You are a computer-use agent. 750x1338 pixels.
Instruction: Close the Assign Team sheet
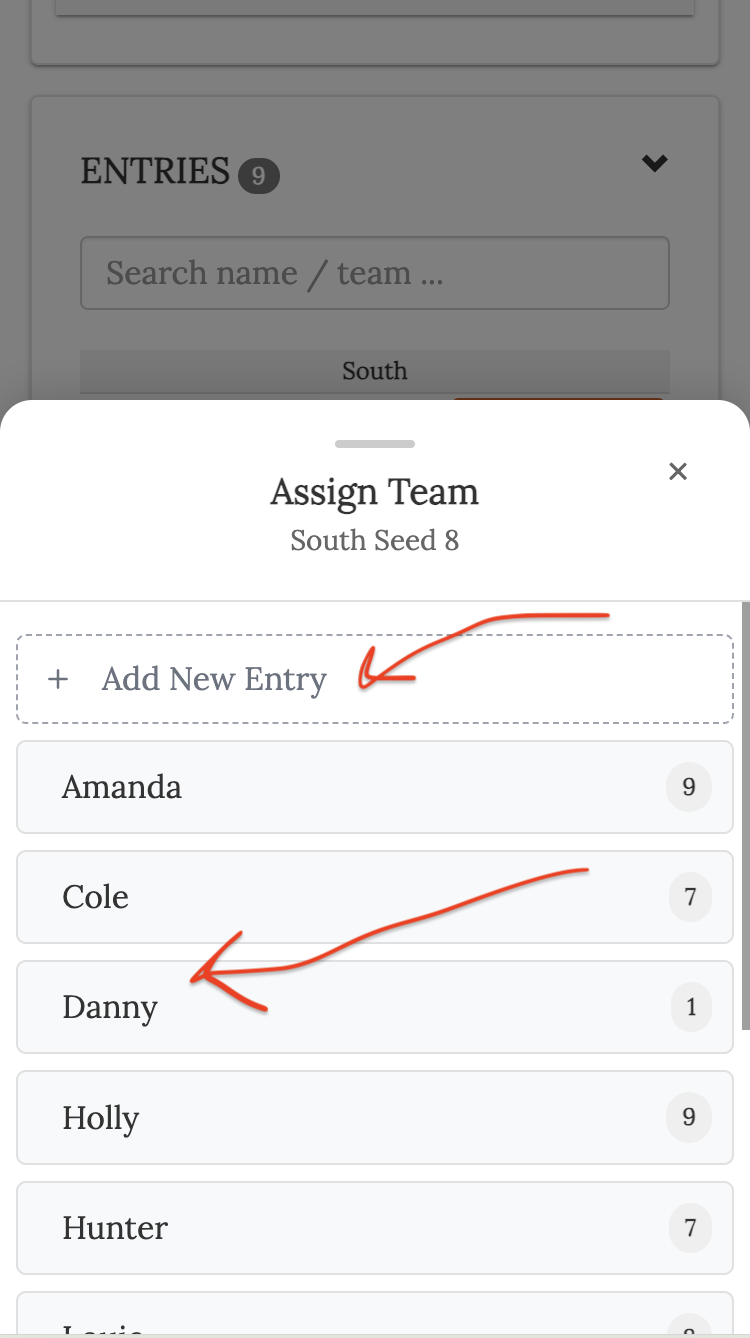pyautogui.click(x=677, y=471)
